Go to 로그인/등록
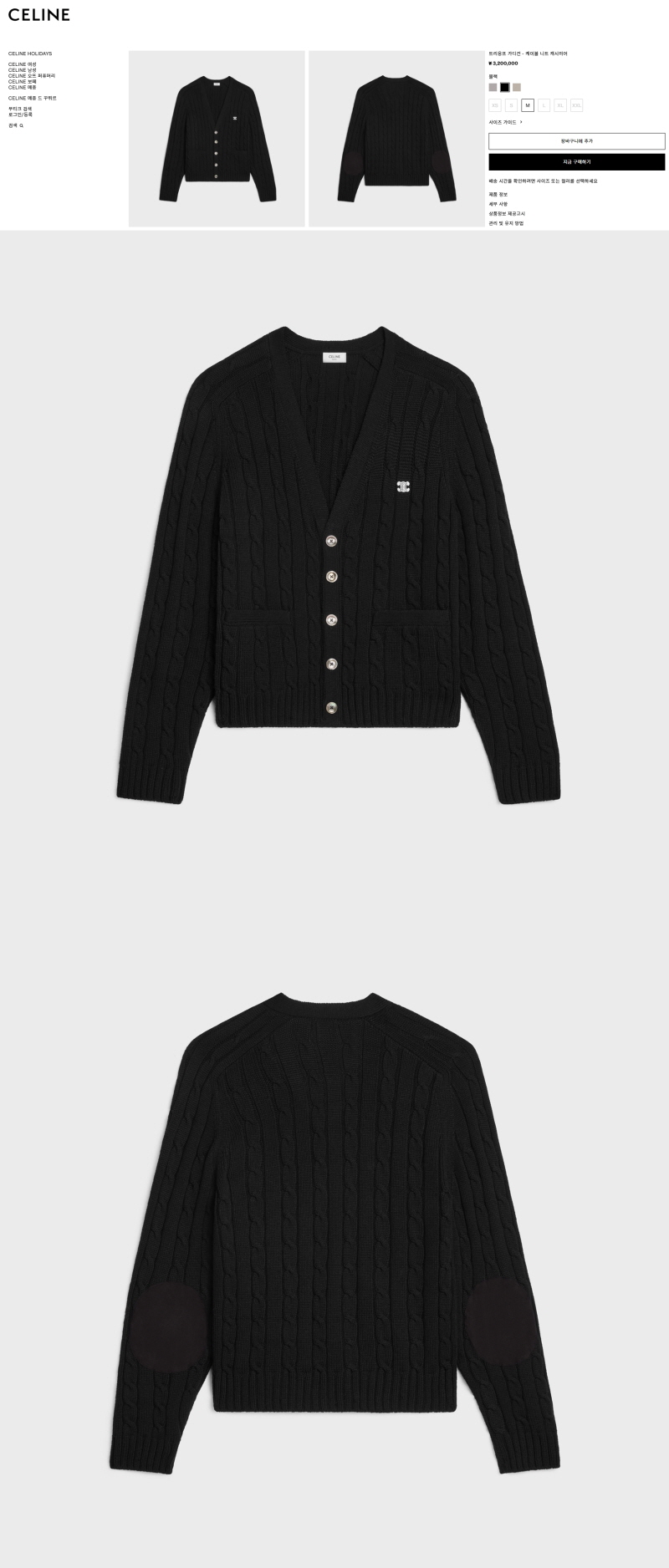The height and width of the screenshot is (1568, 669). click(x=20, y=115)
